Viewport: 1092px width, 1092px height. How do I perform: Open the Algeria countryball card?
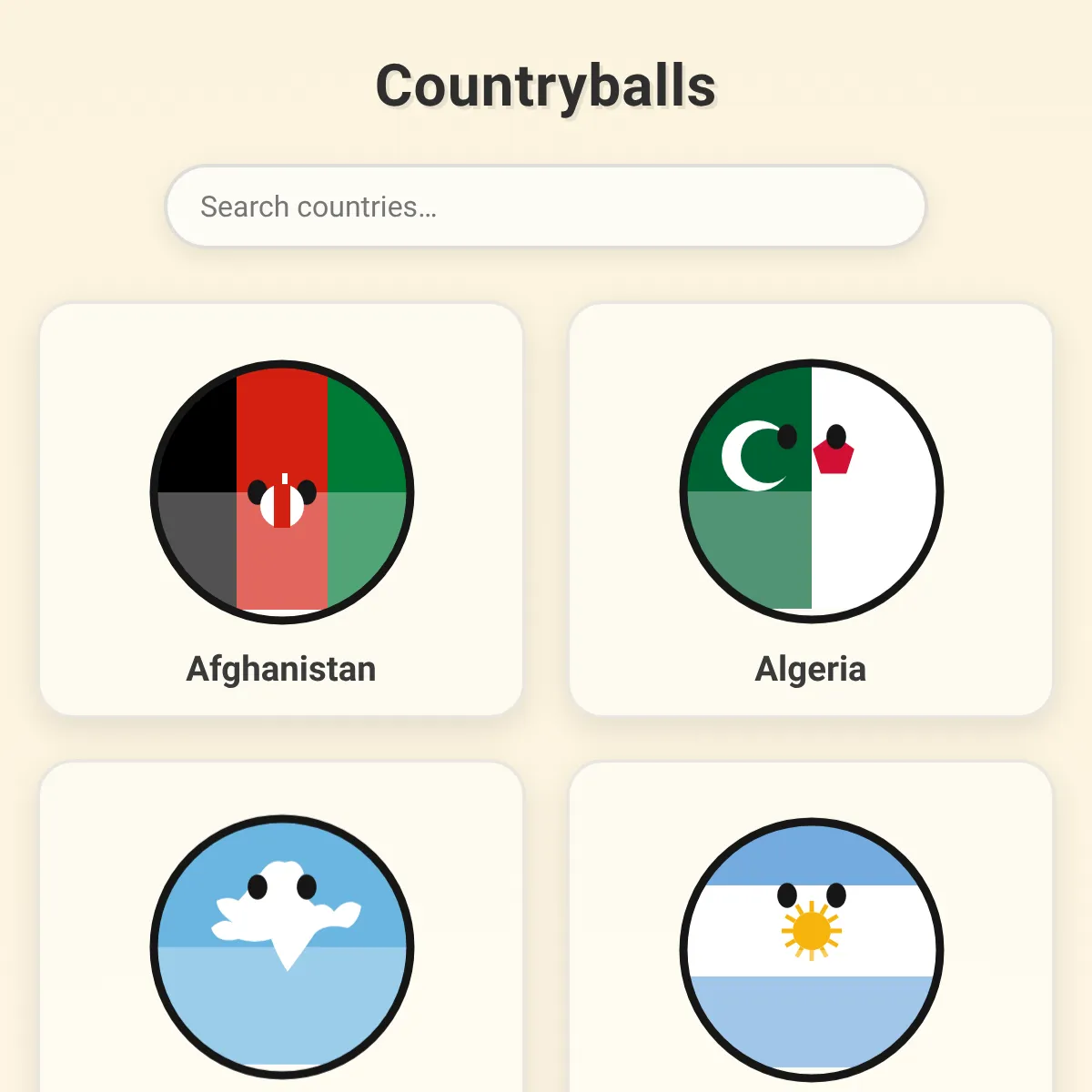click(x=811, y=510)
